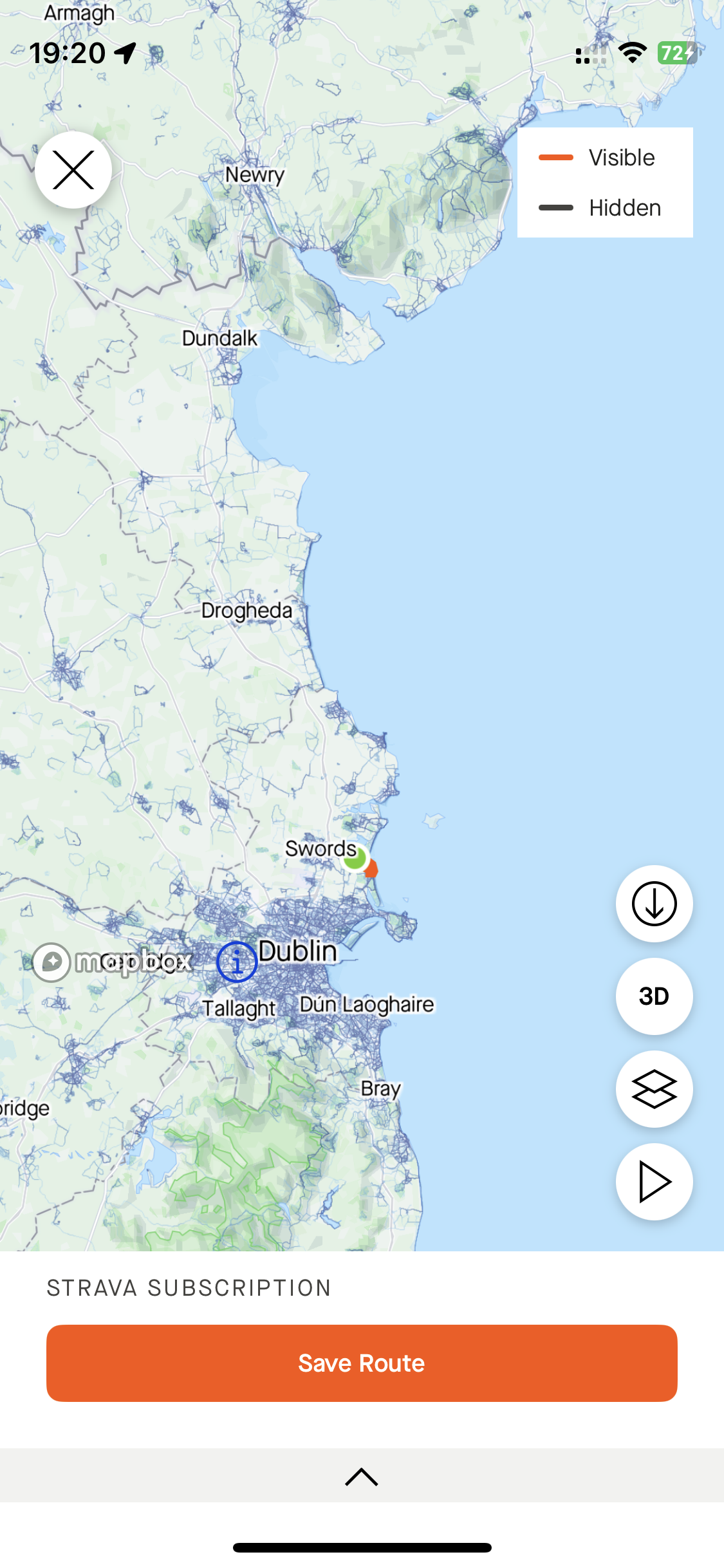This screenshot has height=1568, width=724.
Task: Expand the bottom panel with the chevron
Action: tap(362, 1477)
